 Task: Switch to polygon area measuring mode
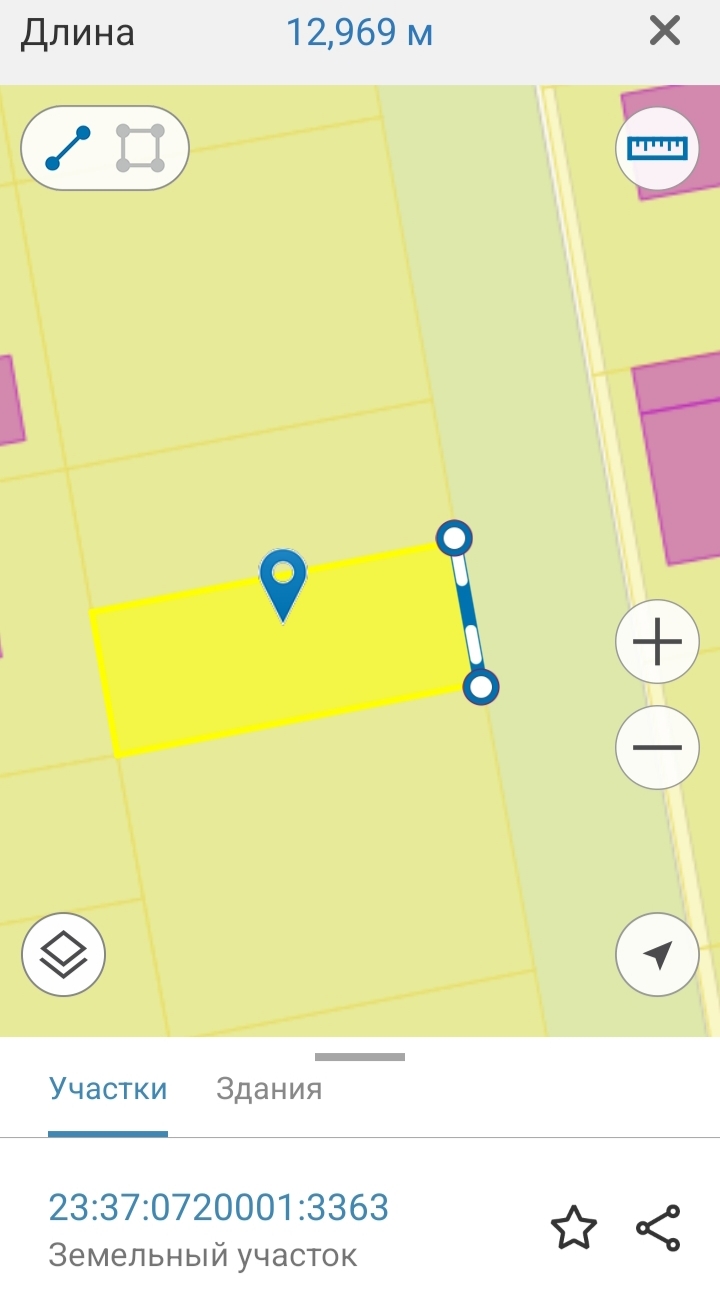coord(140,148)
